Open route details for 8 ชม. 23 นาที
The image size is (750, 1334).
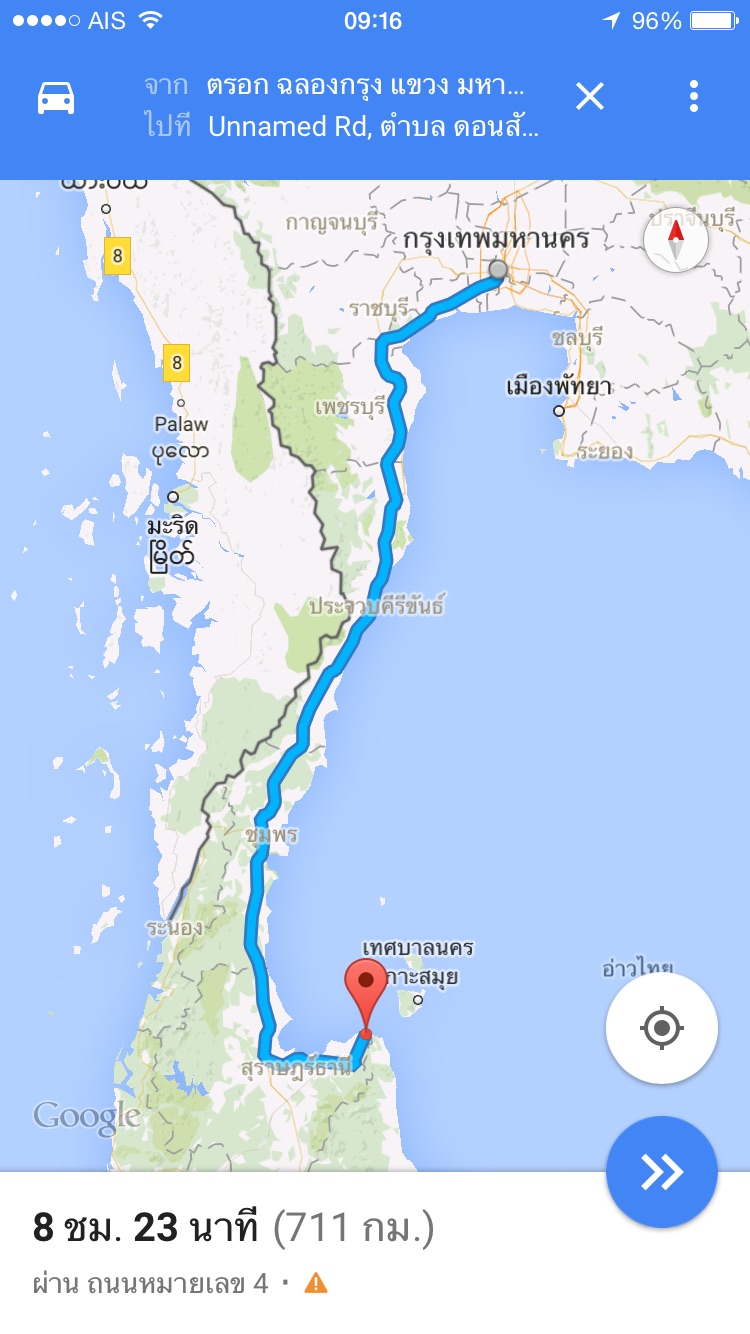(234, 1227)
